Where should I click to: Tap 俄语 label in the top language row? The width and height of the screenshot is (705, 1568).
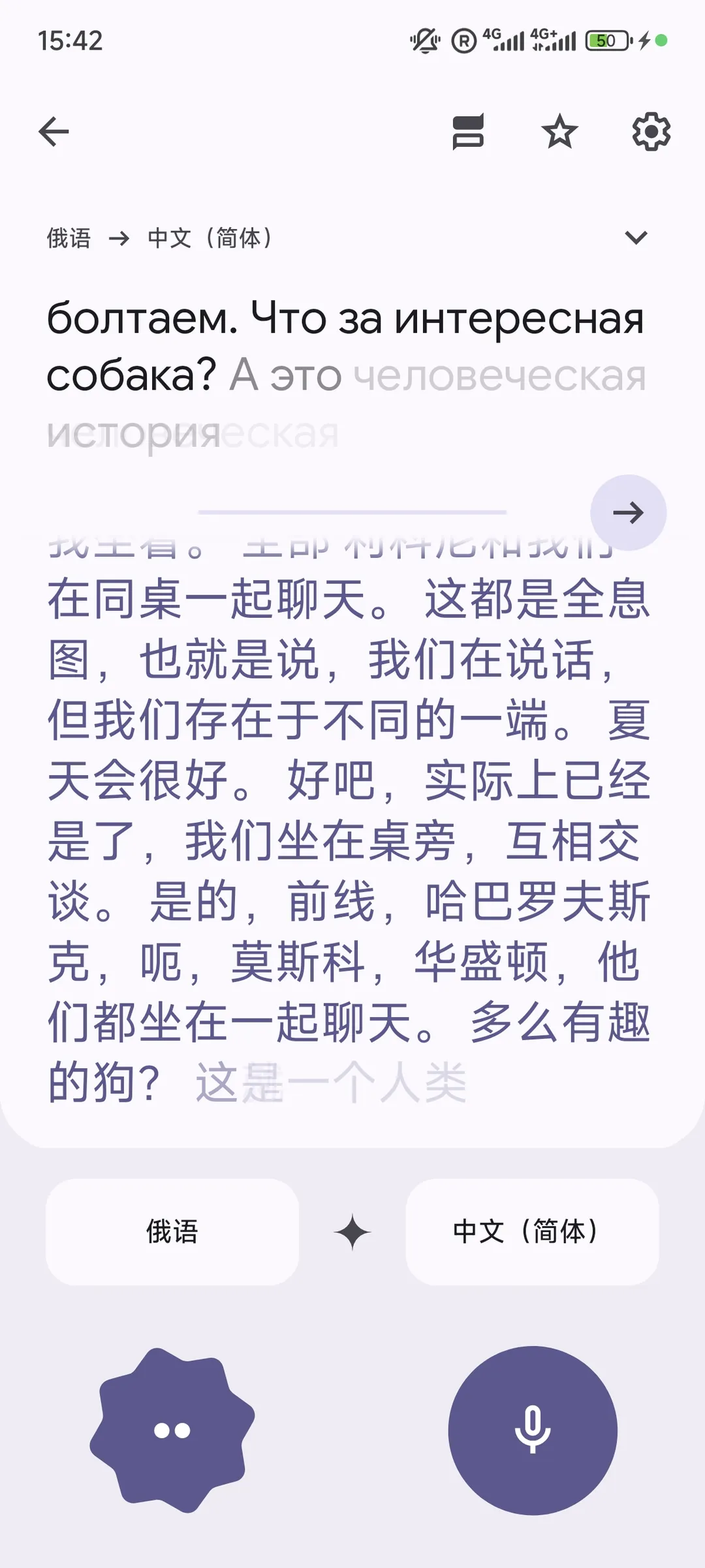(x=69, y=238)
